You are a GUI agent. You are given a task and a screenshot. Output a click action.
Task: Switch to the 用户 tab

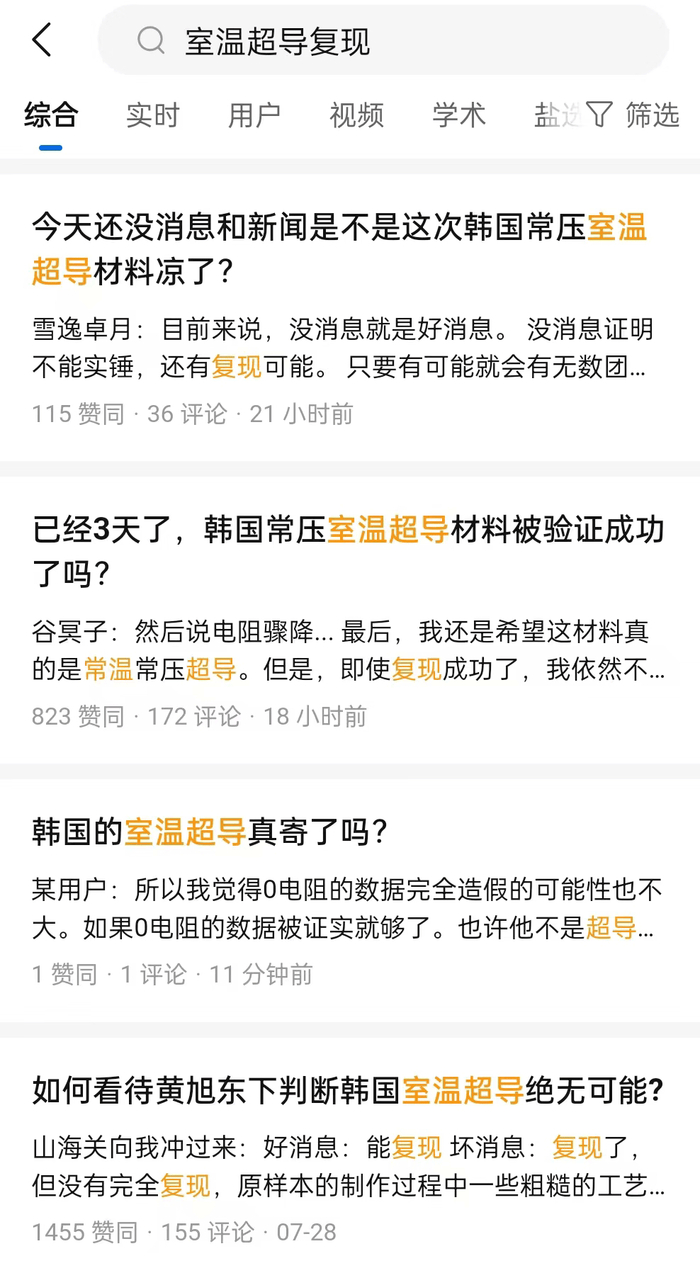click(x=254, y=115)
